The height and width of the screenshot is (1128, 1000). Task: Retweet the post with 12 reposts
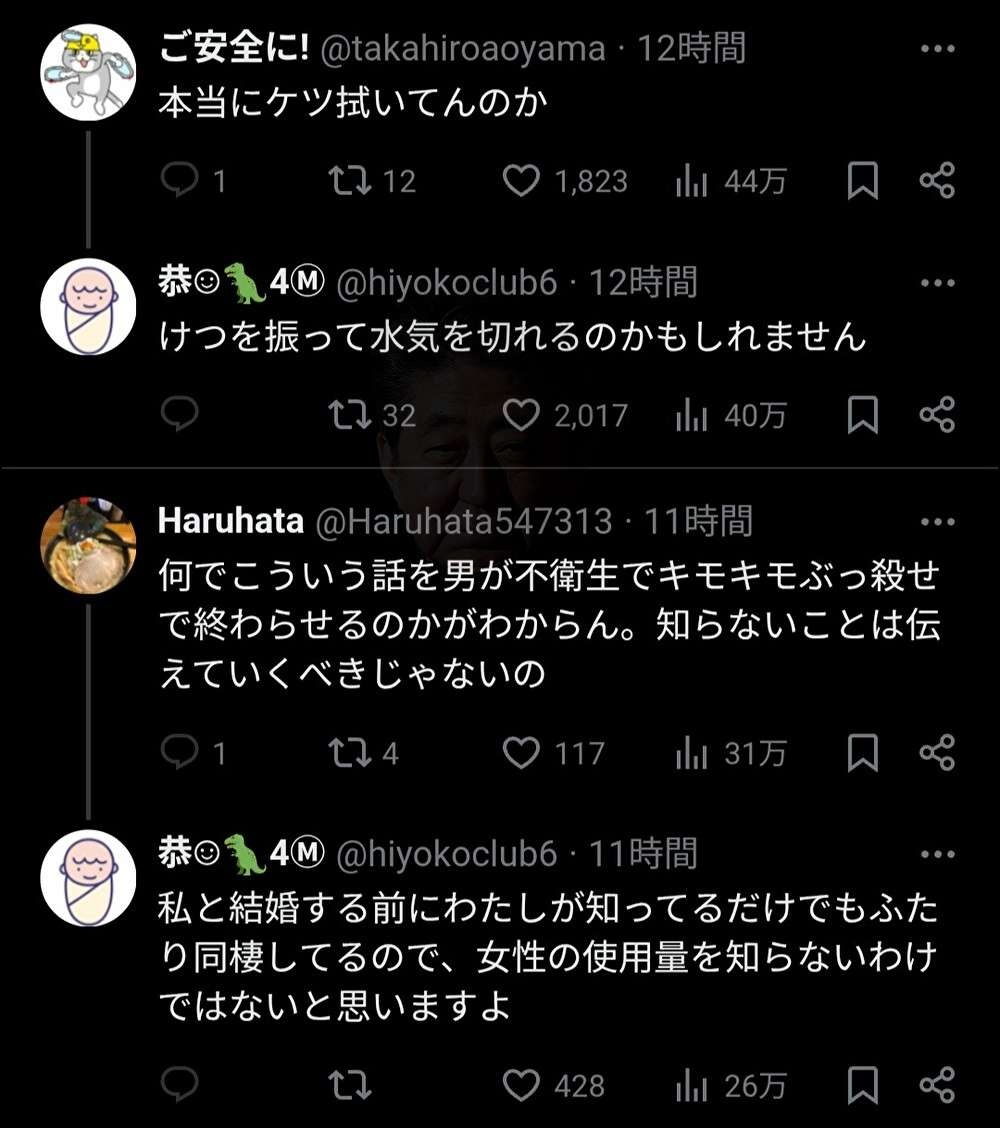point(349,182)
